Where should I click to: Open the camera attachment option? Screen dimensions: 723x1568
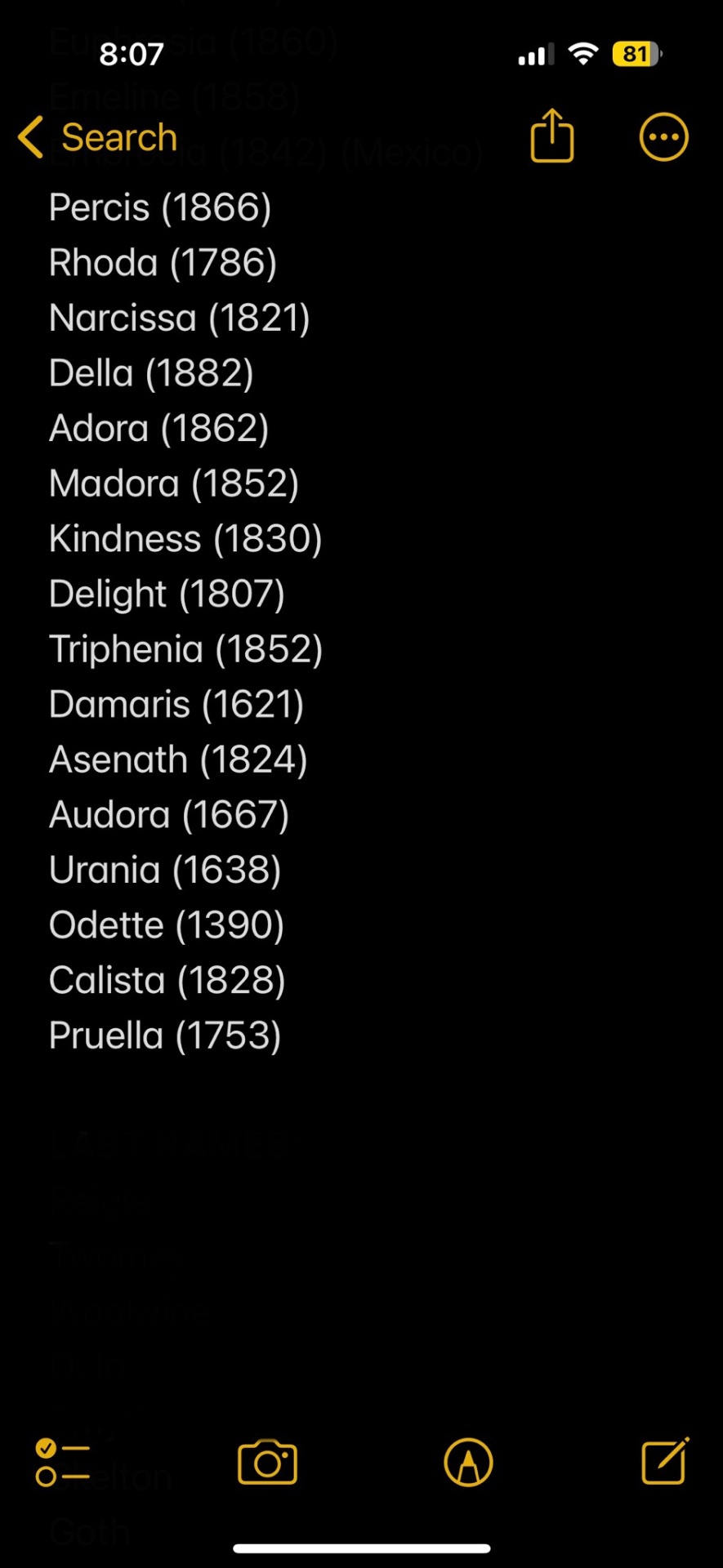click(267, 1463)
